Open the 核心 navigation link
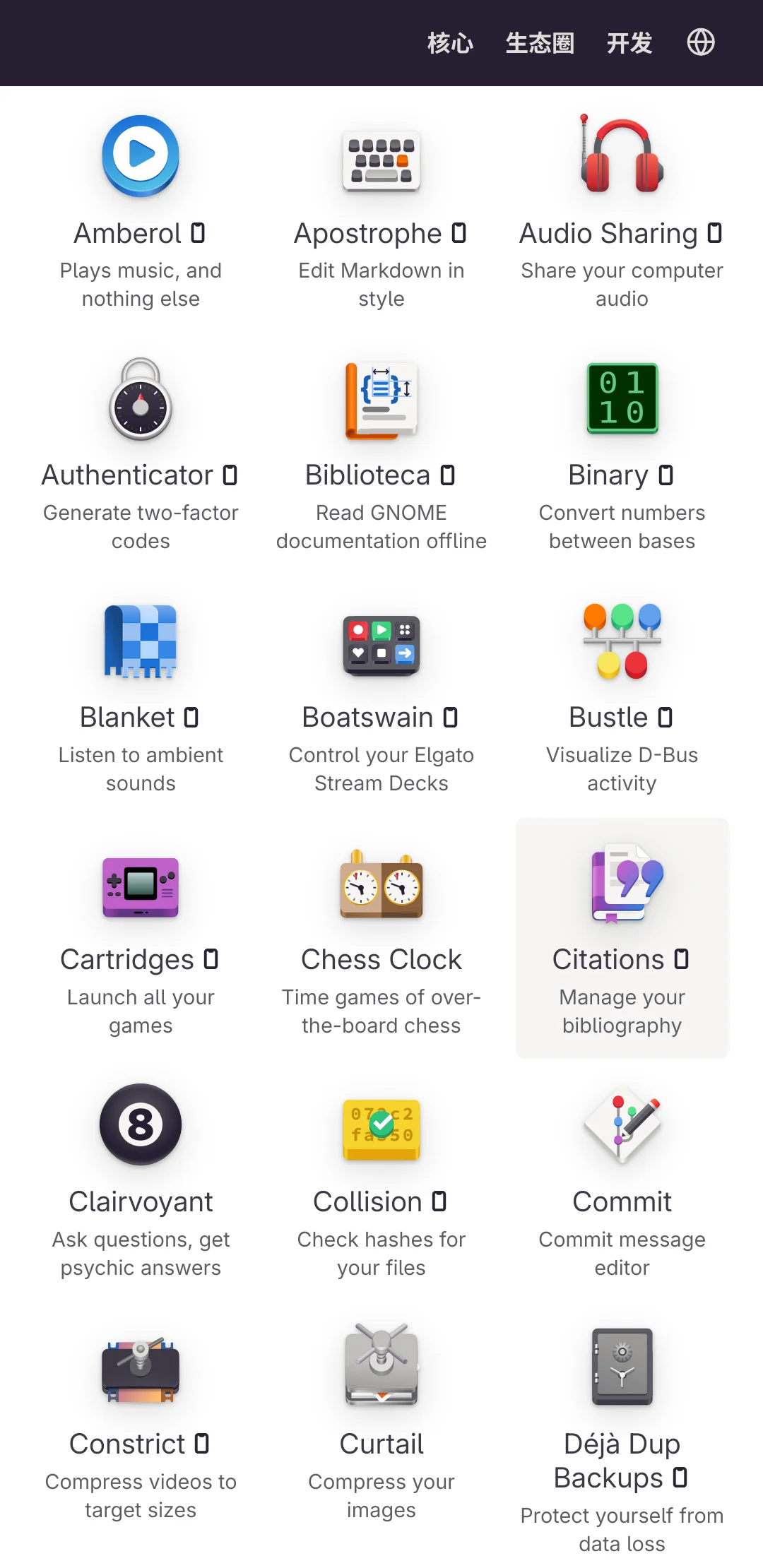This screenshot has width=763, height=1568. (x=450, y=43)
